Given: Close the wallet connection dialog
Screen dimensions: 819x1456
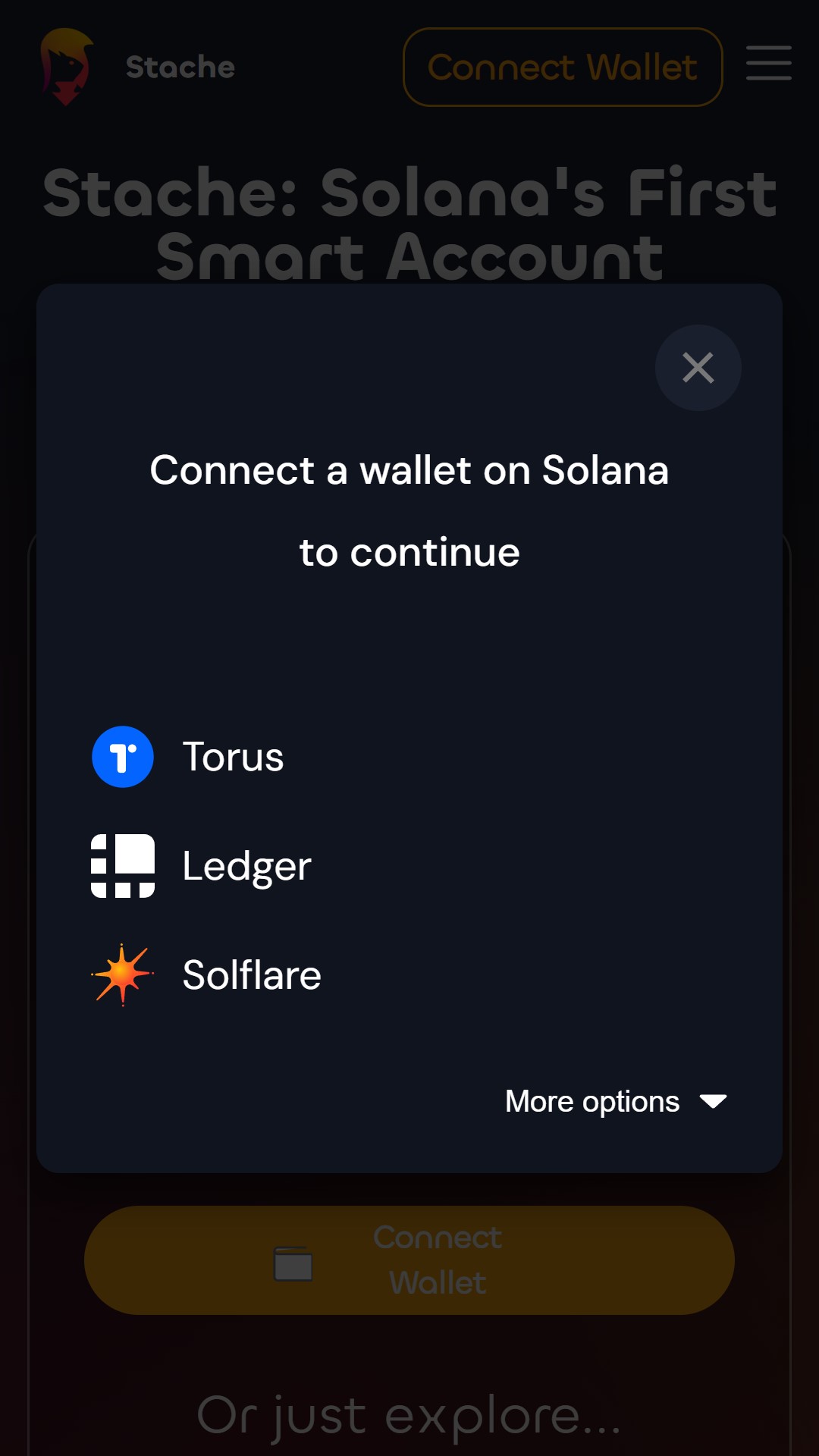Looking at the screenshot, I should pos(698,368).
